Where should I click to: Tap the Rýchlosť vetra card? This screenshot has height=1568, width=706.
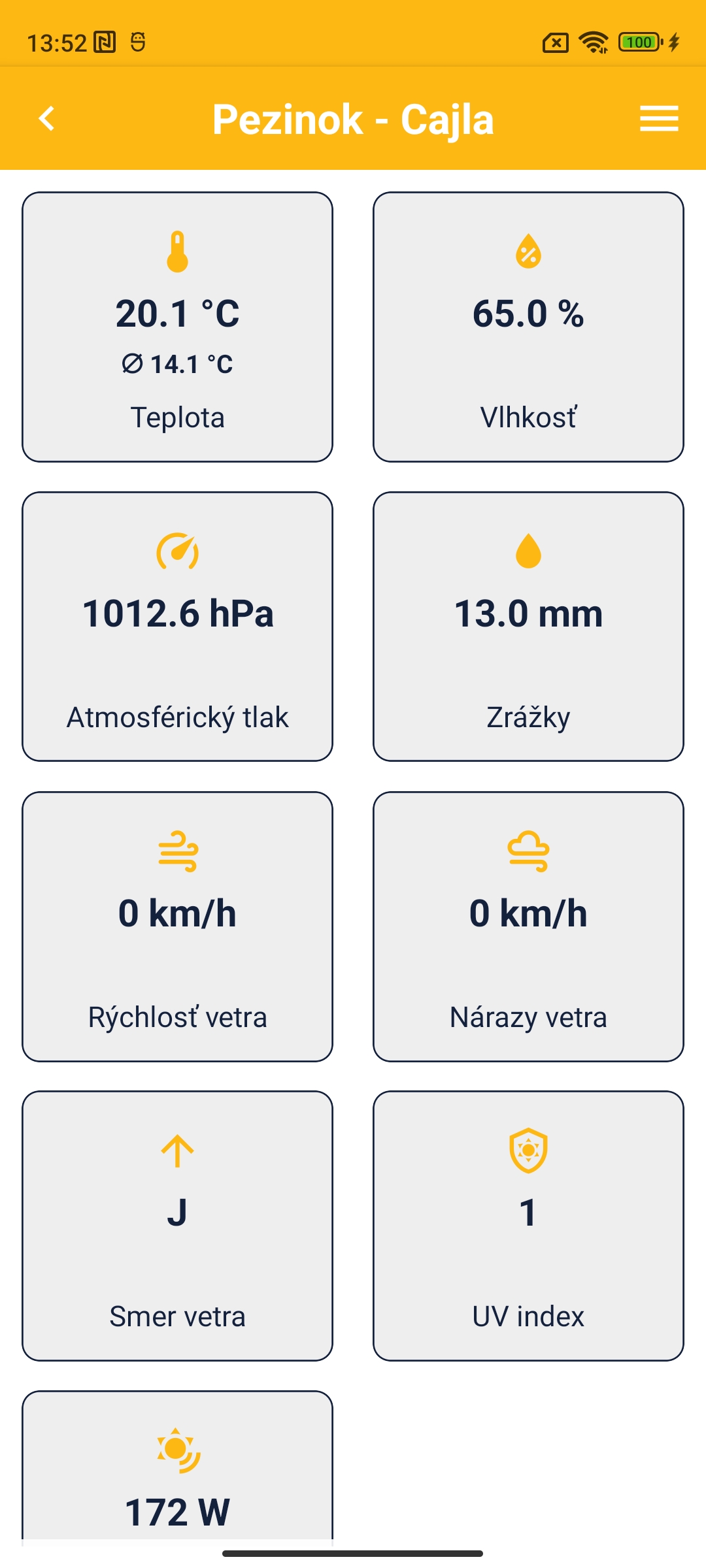pos(177,926)
